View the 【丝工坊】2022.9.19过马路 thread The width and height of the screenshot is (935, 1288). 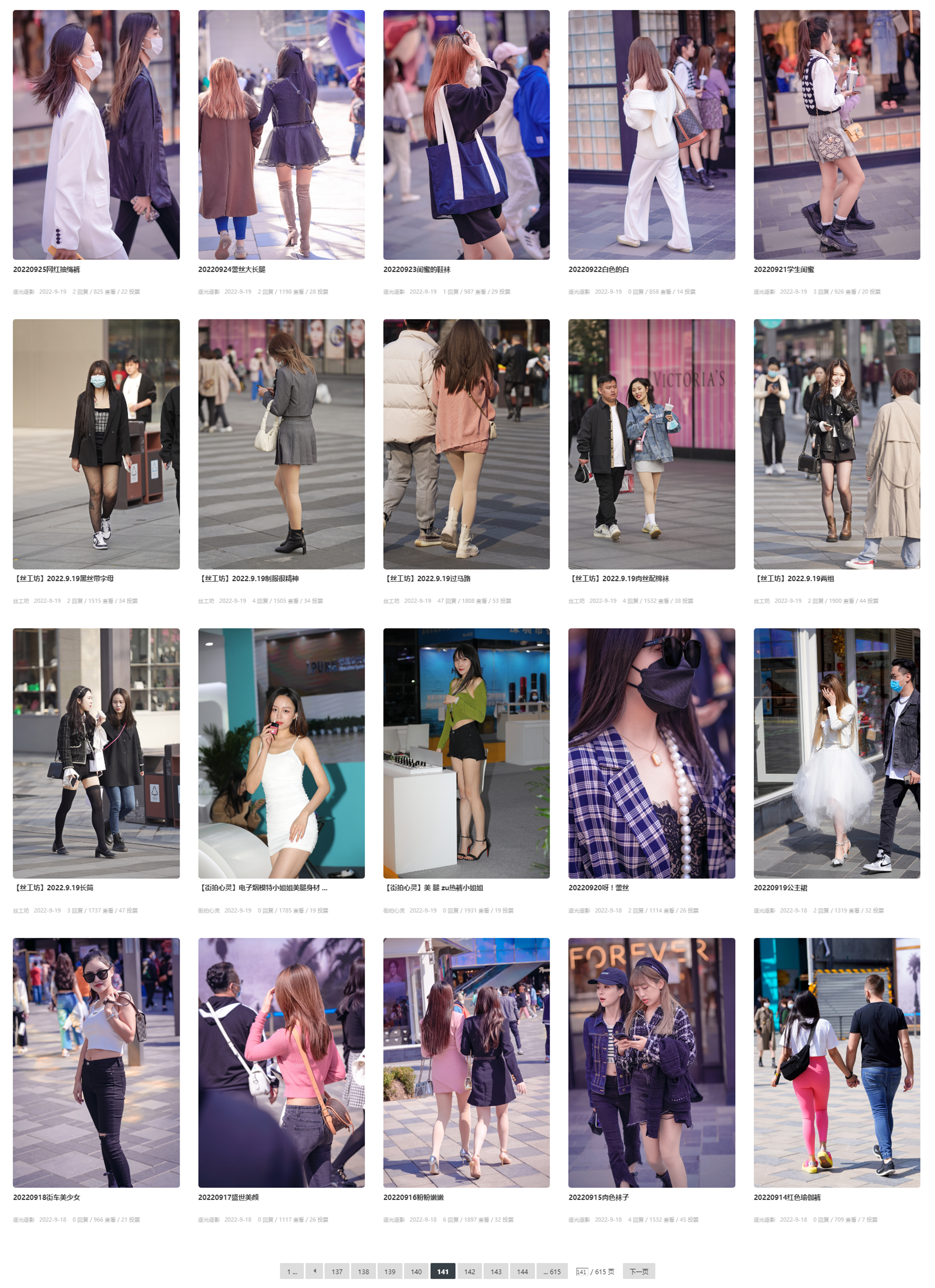[426, 579]
